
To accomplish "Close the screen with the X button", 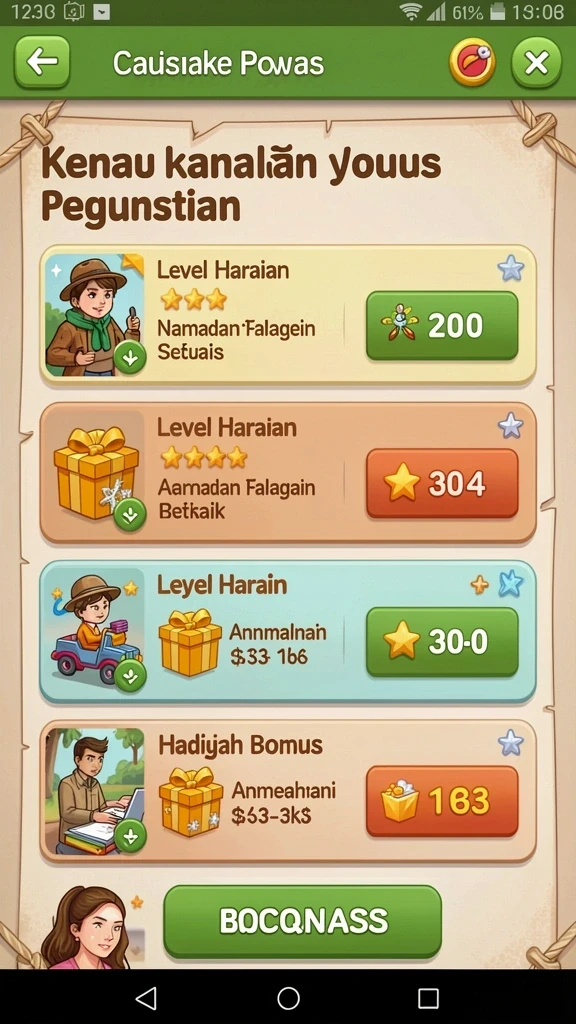I will click(x=536, y=63).
